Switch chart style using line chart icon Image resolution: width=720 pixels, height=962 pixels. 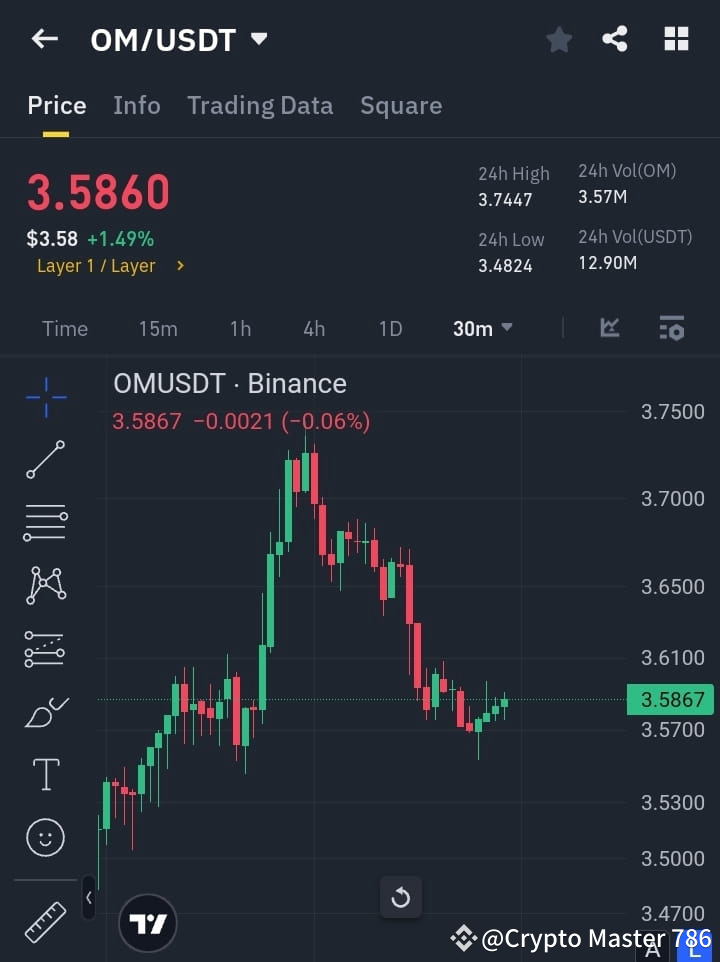pos(609,328)
